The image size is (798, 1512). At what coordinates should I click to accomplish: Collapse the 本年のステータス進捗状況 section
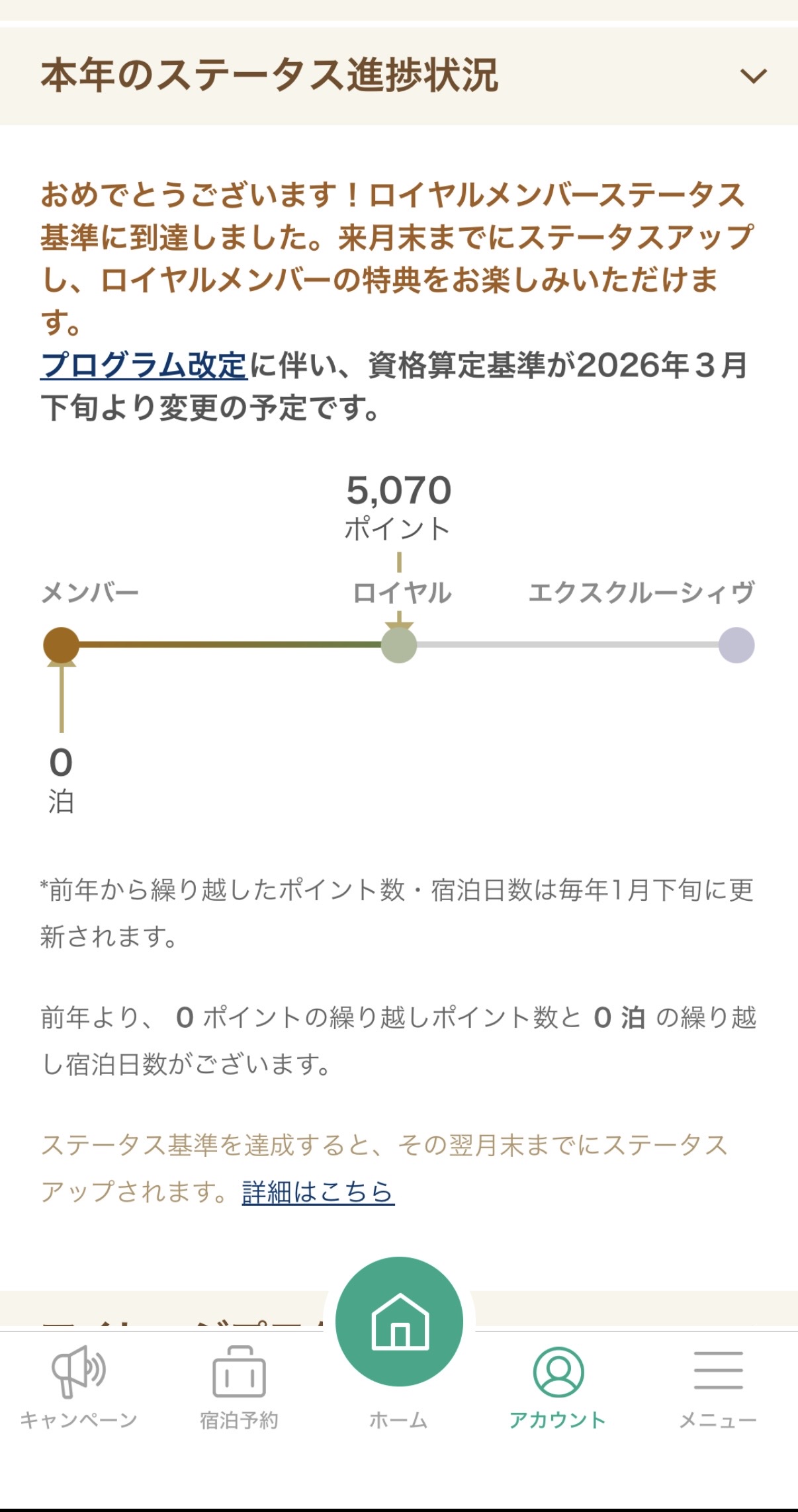point(753,76)
